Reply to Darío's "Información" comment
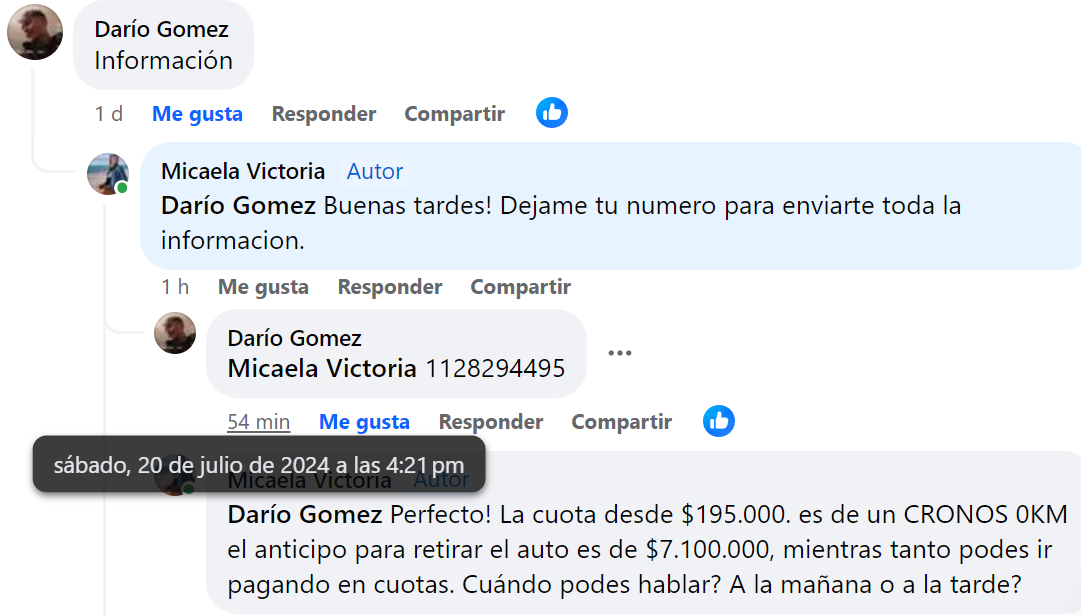The width and height of the screenshot is (1081, 616). pos(323,114)
